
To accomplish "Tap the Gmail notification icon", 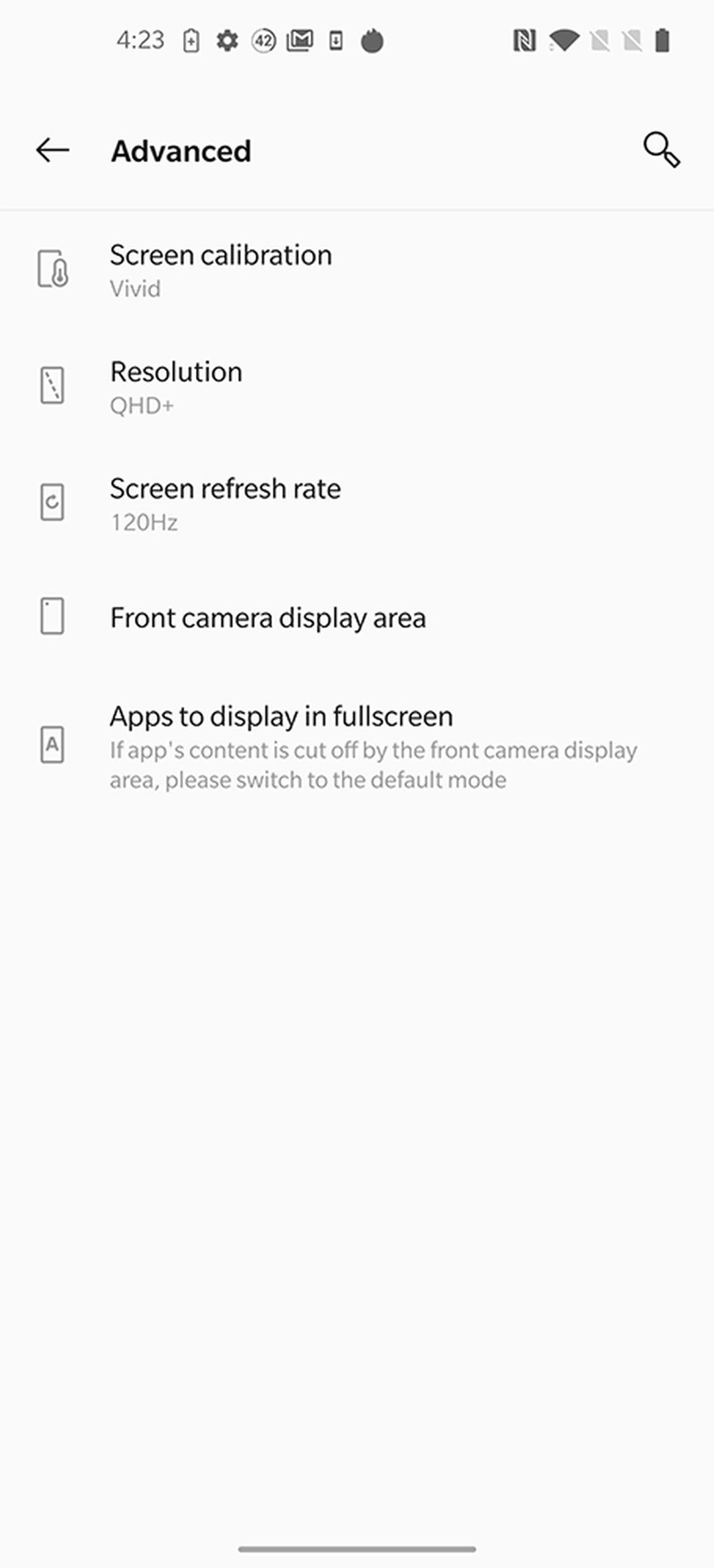I will pos(299,40).
